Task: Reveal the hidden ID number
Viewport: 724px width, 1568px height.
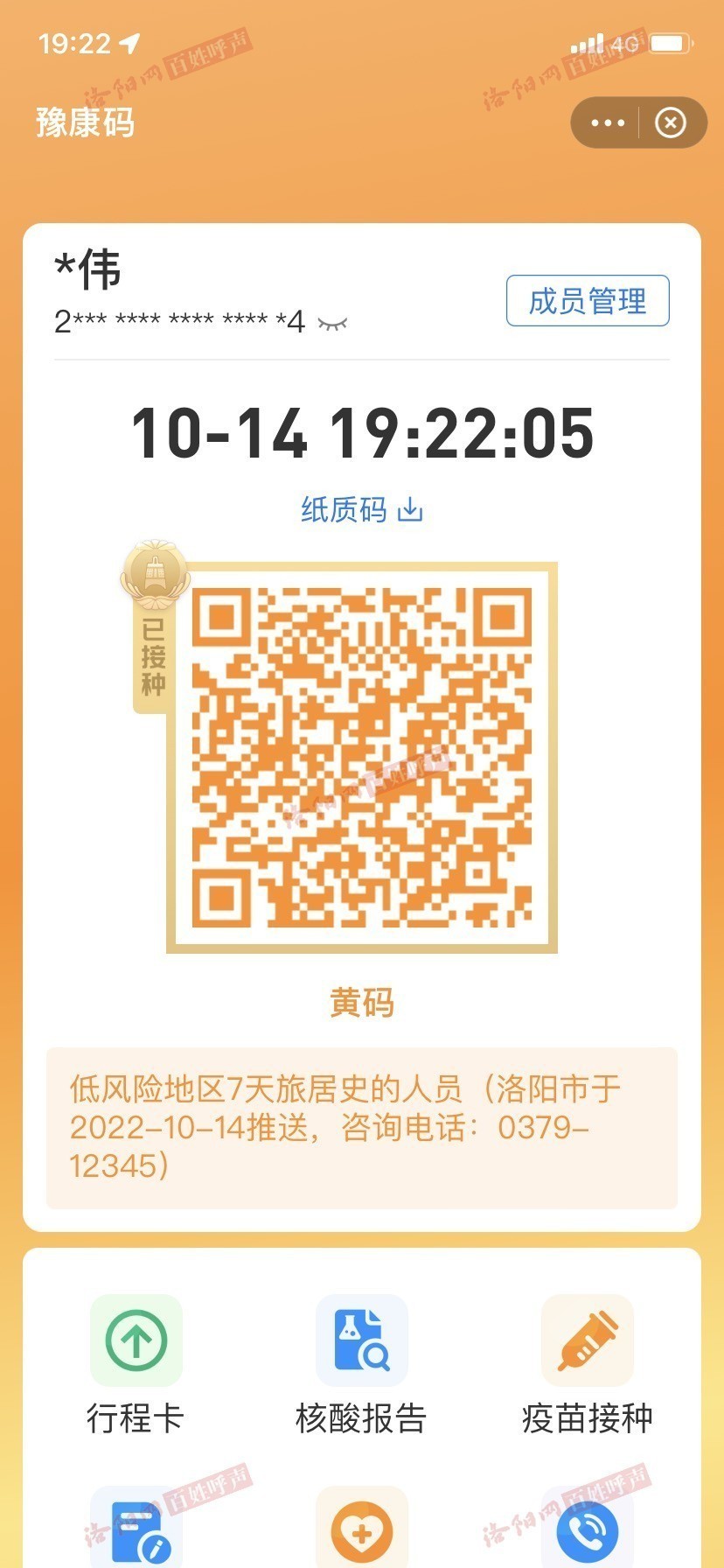Action: [x=332, y=324]
